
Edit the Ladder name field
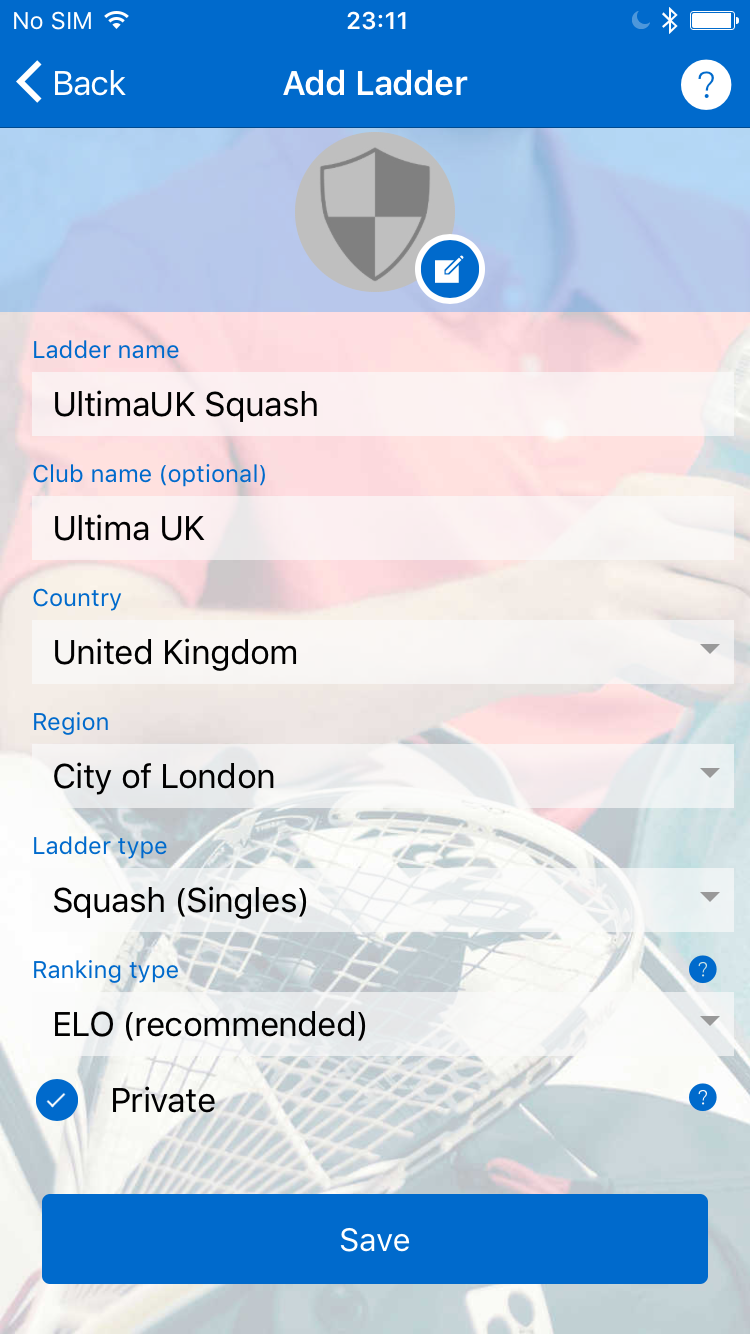[x=382, y=404]
